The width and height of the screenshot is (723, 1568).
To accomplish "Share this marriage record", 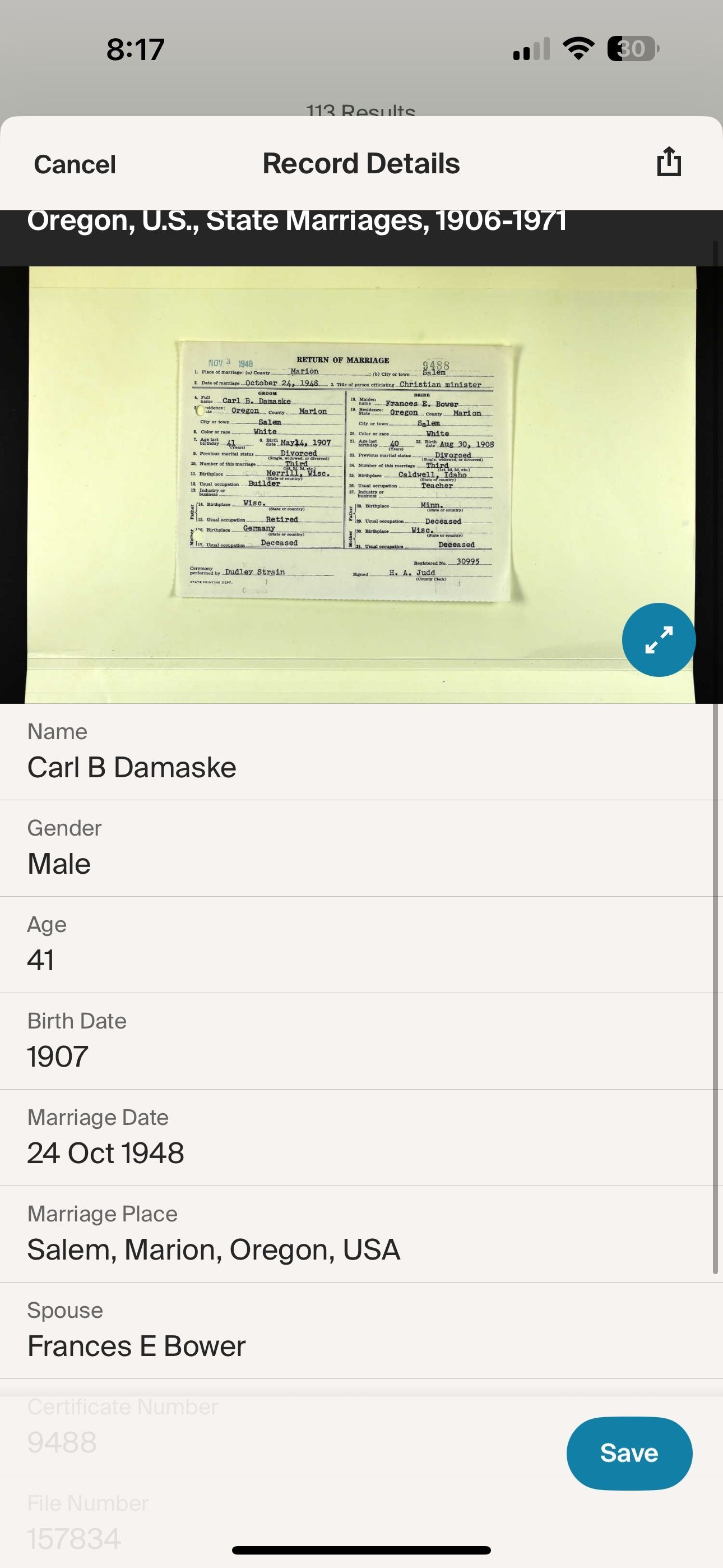I will [668, 162].
